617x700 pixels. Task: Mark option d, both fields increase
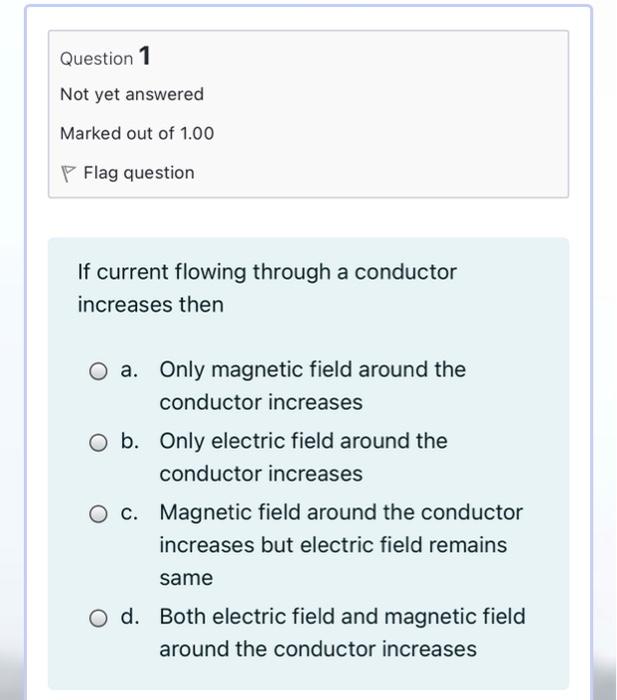[x=98, y=618]
